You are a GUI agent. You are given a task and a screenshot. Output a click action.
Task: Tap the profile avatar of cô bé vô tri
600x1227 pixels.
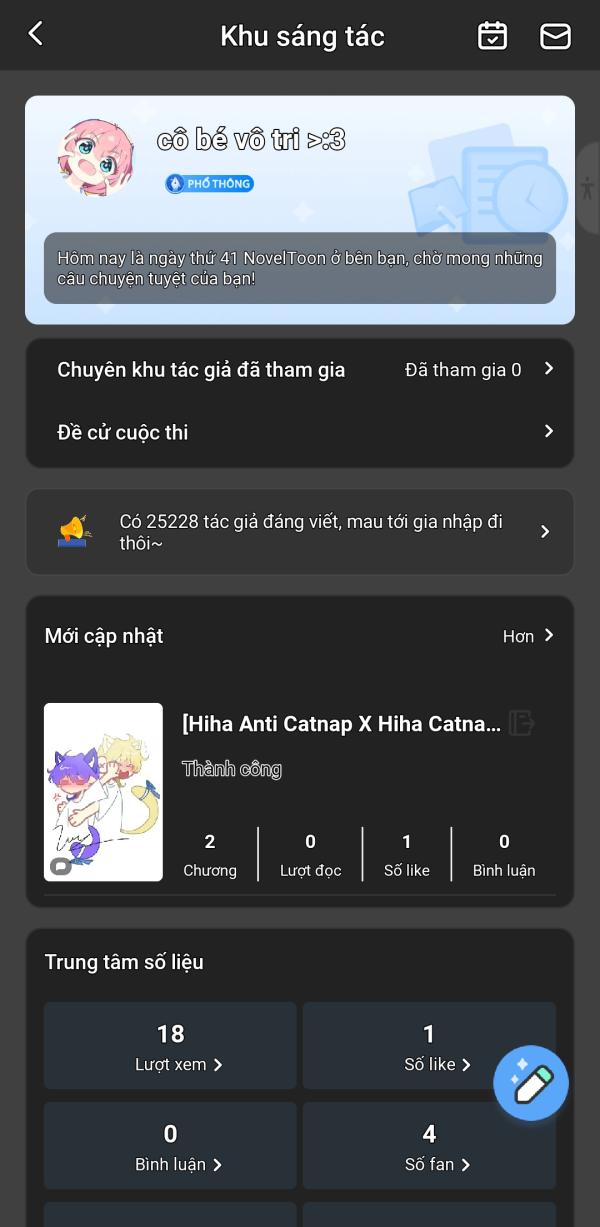[x=96, y=159]
